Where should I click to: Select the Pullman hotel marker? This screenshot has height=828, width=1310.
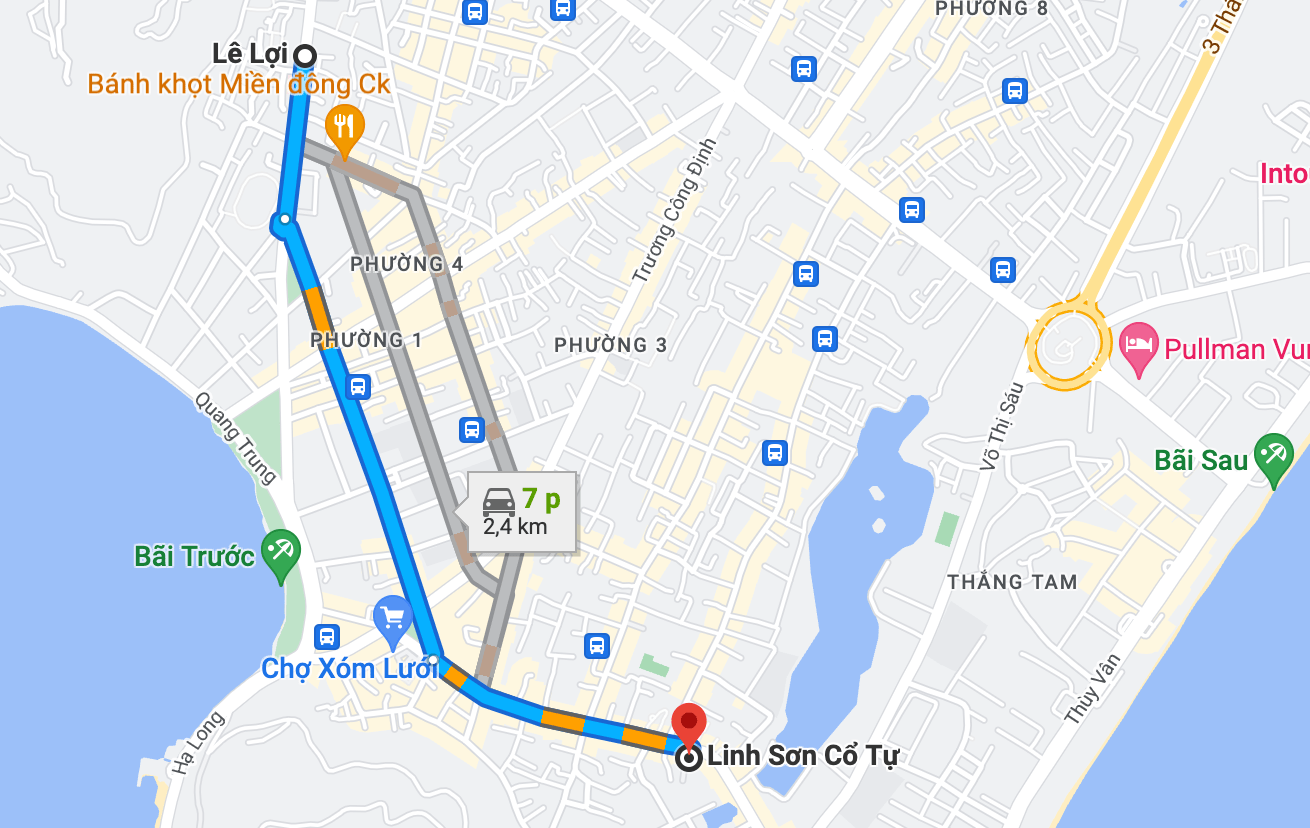1139,346
